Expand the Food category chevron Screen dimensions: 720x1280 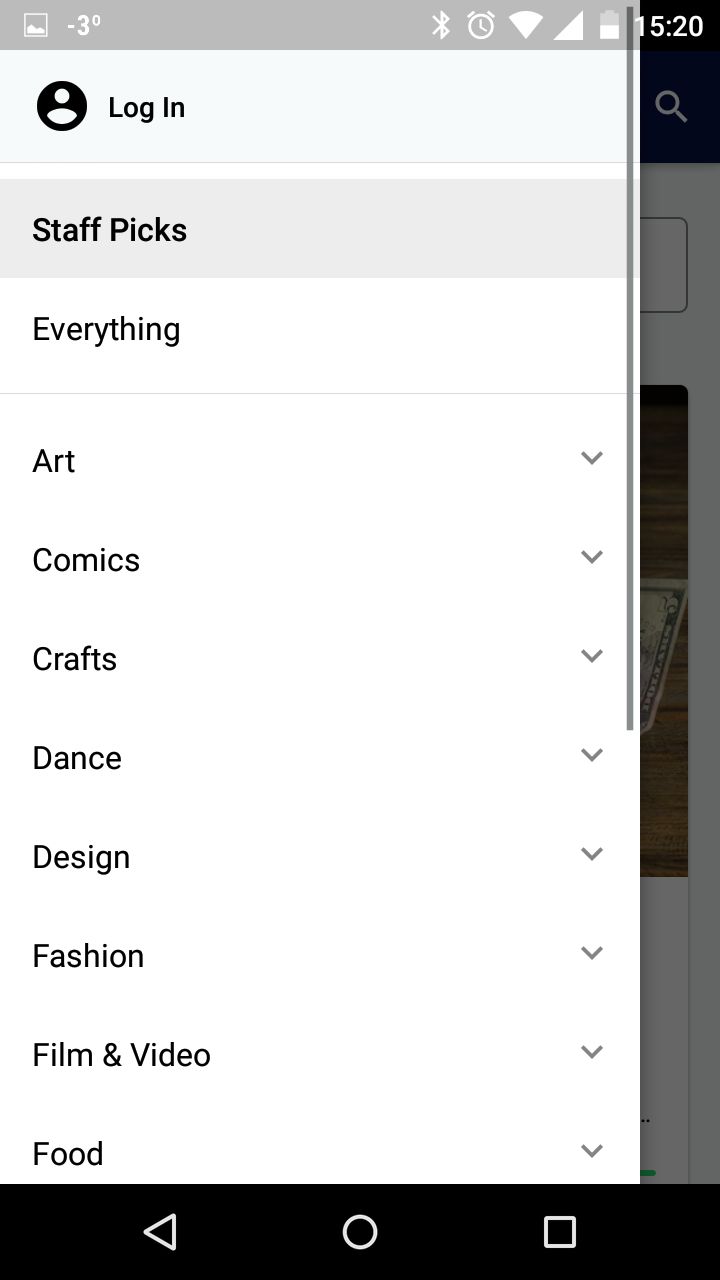click(x=592, y=1151)
